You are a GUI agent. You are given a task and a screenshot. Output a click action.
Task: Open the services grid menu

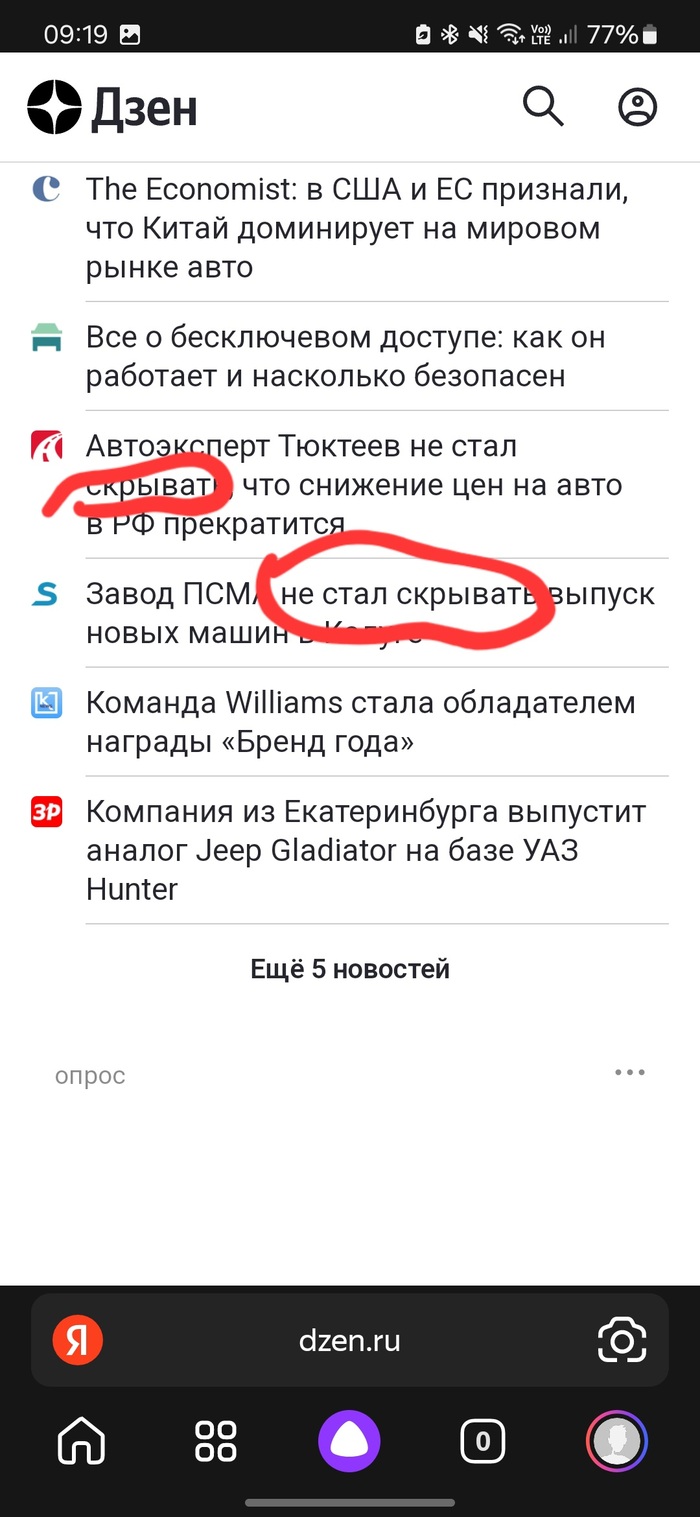[x=216, y=1441]
